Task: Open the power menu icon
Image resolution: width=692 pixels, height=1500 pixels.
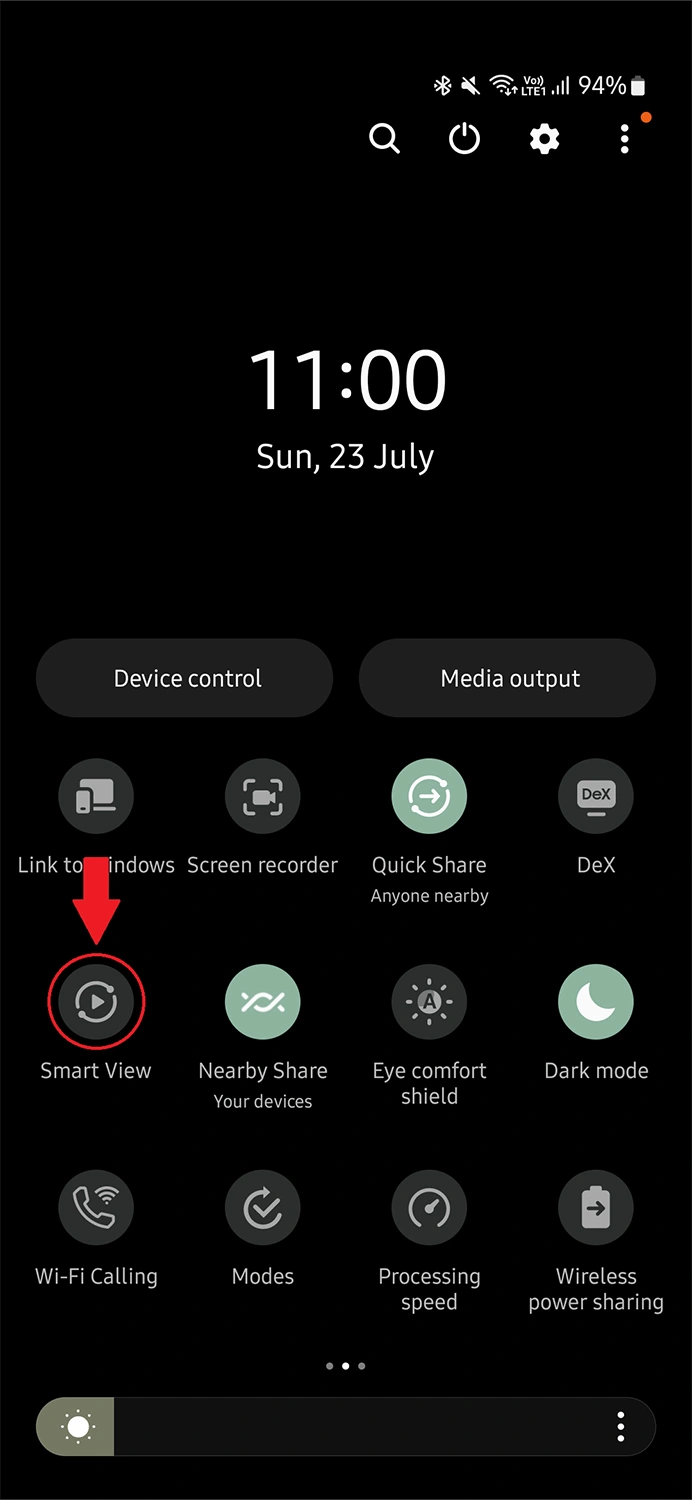Action: tap(464, 139)
